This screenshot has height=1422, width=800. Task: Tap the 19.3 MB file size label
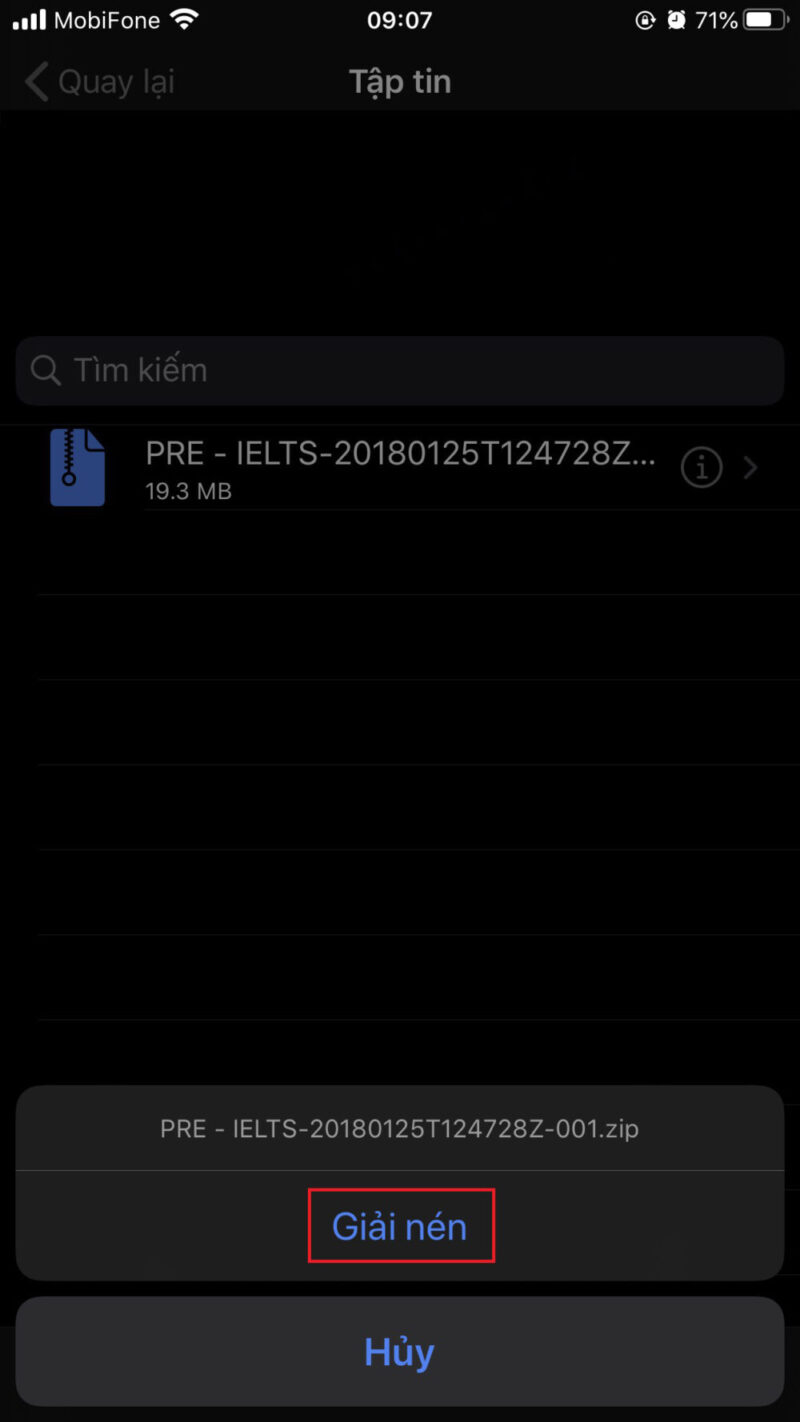188,491
